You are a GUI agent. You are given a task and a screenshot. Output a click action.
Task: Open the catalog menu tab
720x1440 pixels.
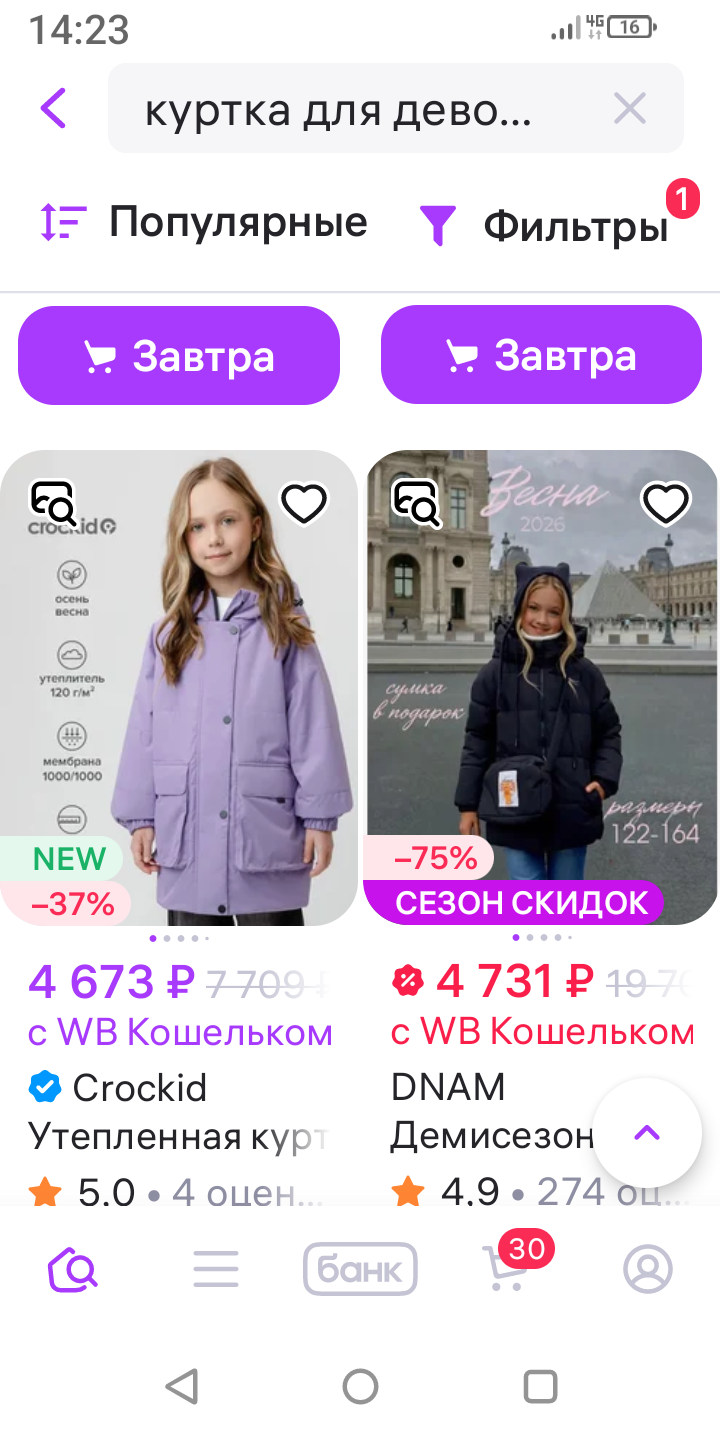coord(216,1270)
